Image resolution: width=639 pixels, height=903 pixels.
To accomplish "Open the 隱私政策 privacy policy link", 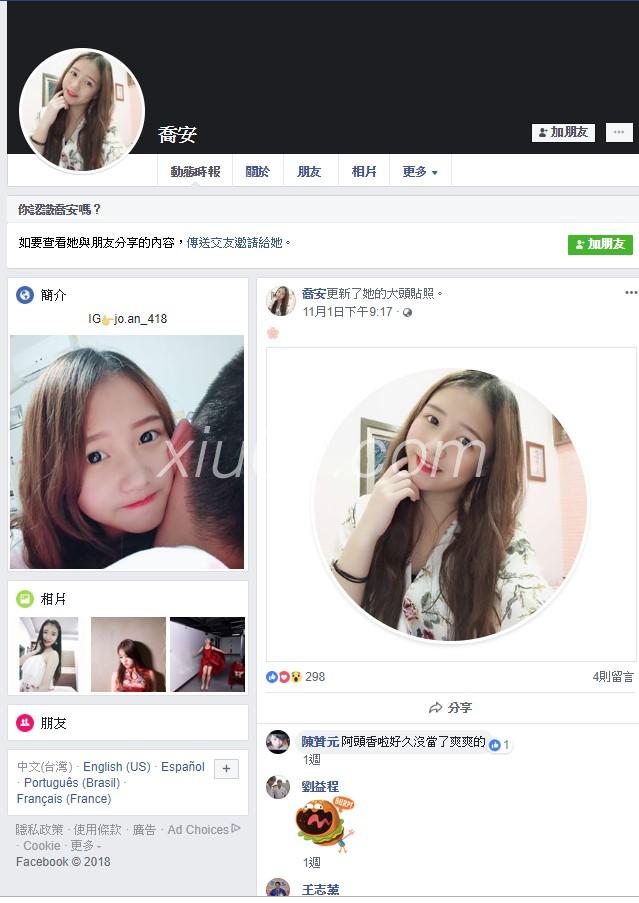I will click(x=39, y=829).
